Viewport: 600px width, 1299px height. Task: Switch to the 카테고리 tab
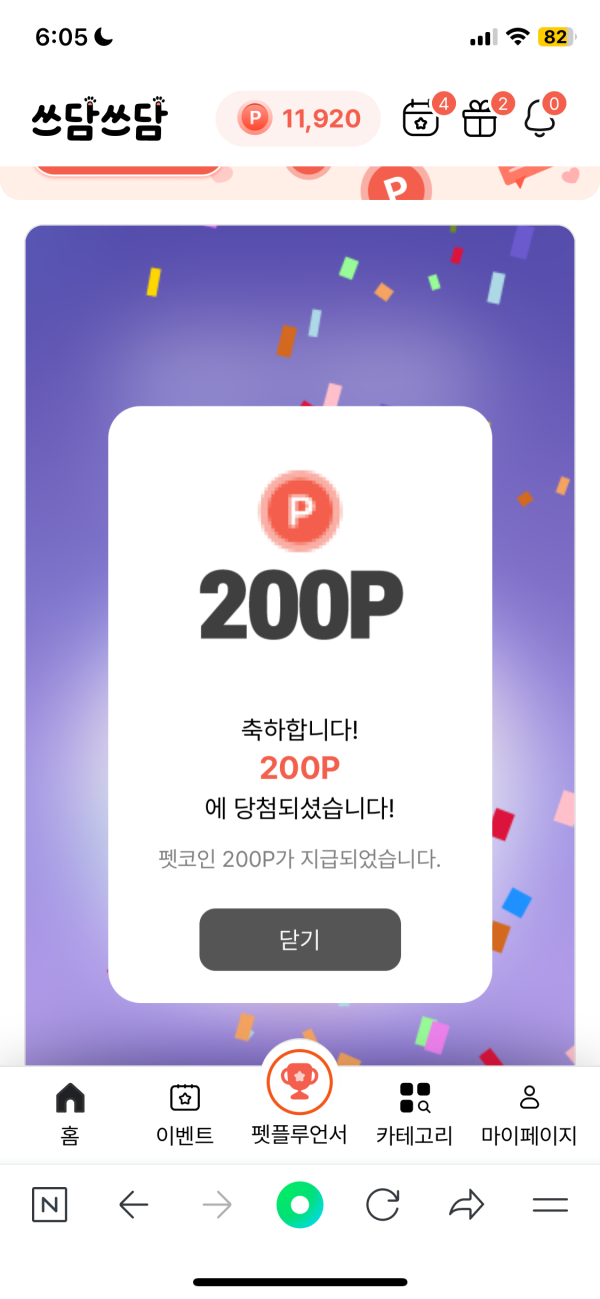pyautogui.click(x=414, y=1114)
